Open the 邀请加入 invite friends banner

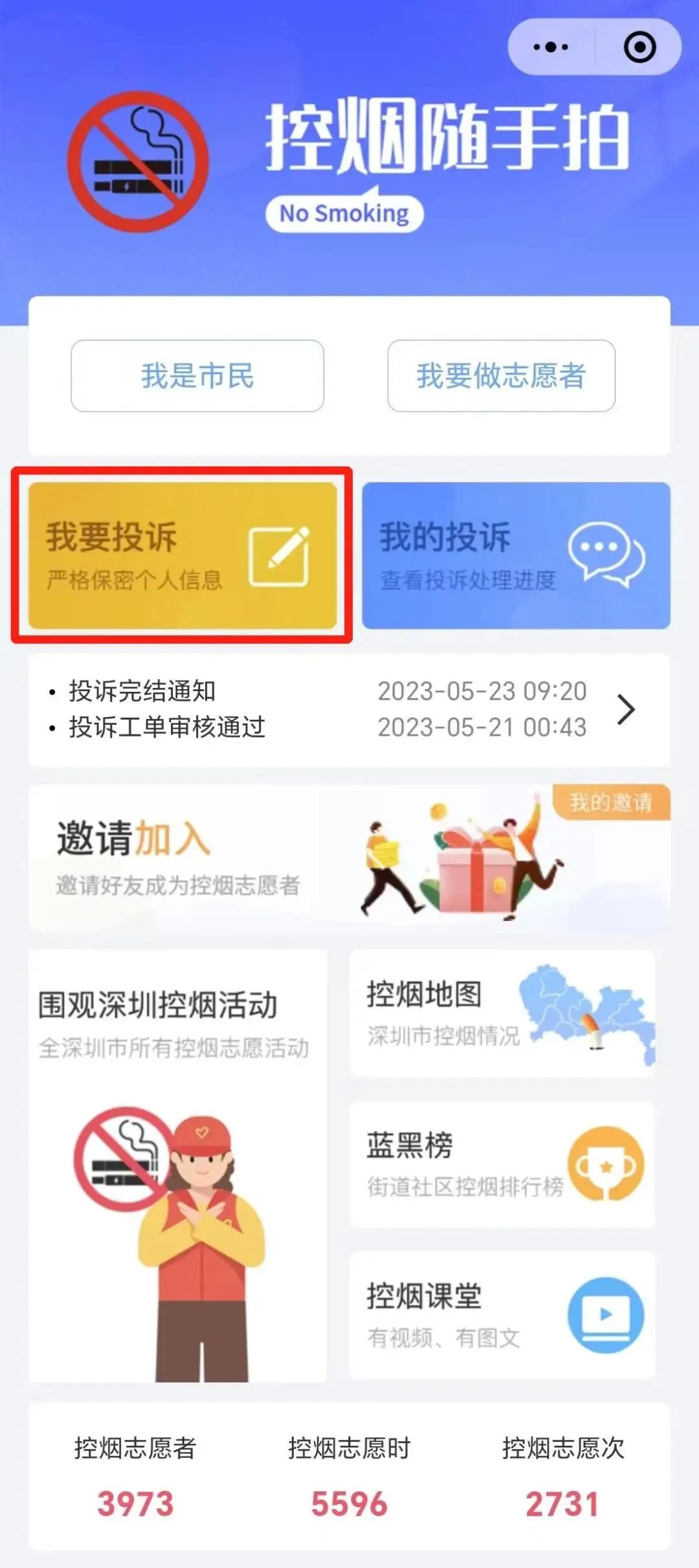259,858
